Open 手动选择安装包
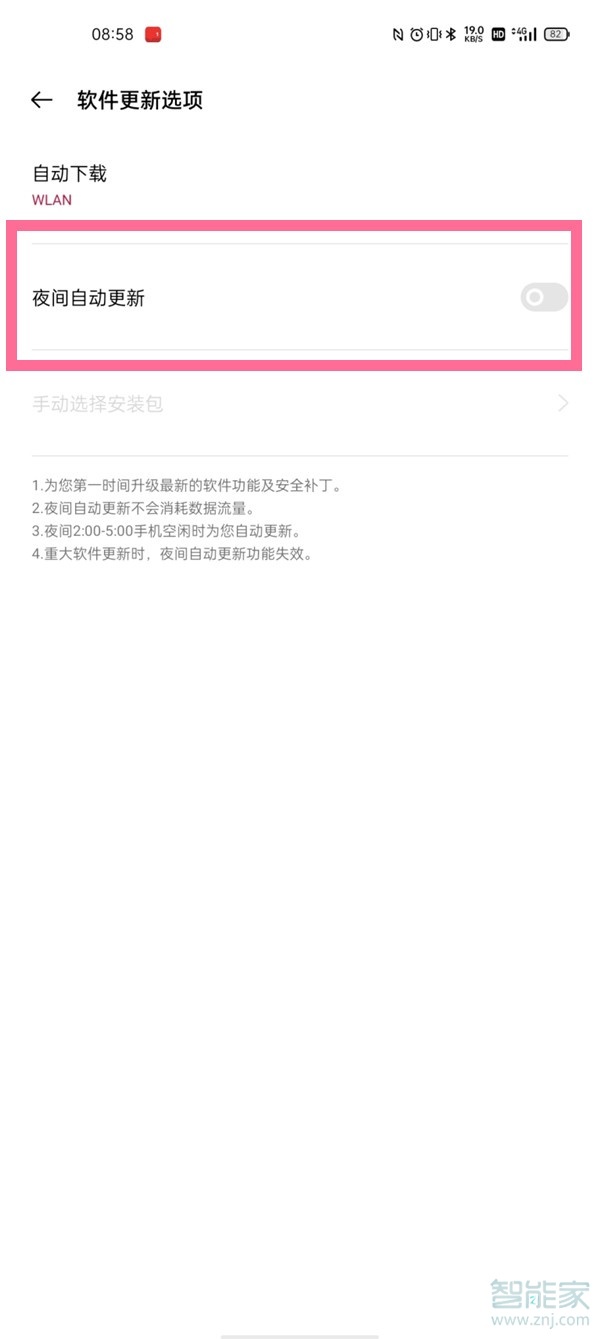 click(x=300, y=404)
